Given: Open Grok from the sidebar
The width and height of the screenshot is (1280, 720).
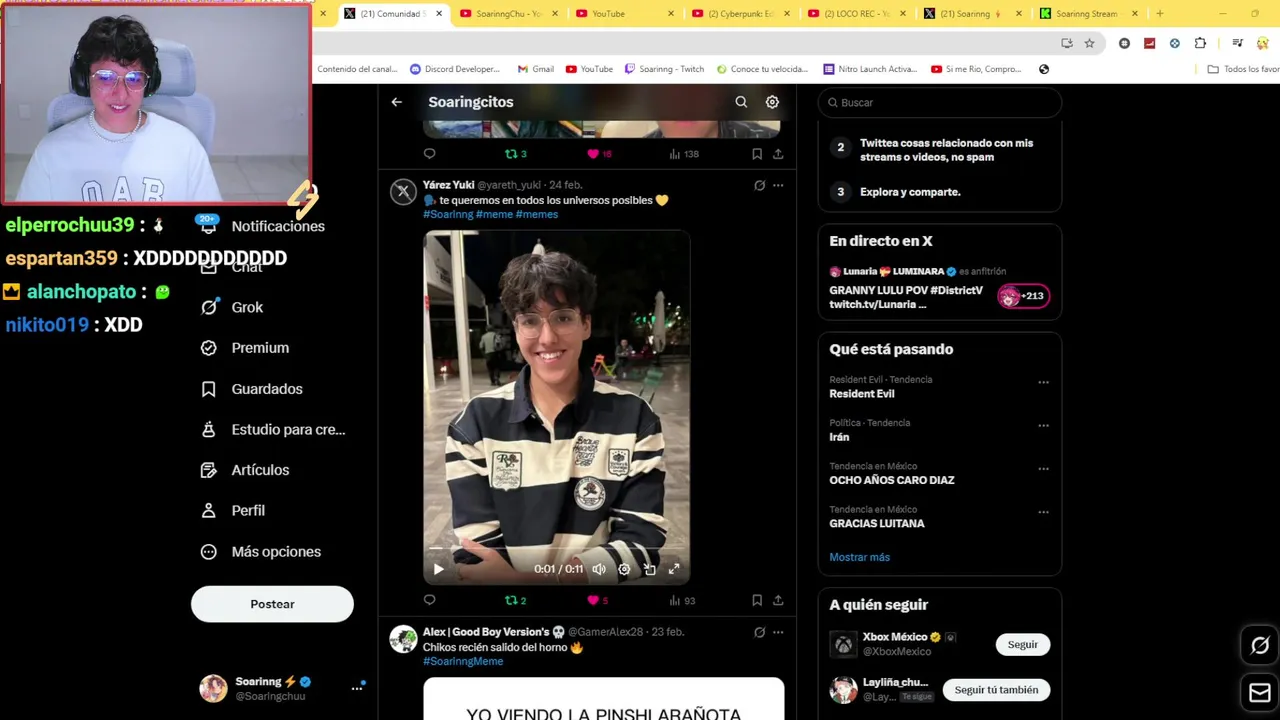Looking at the screenshot, I should (246, 307).
